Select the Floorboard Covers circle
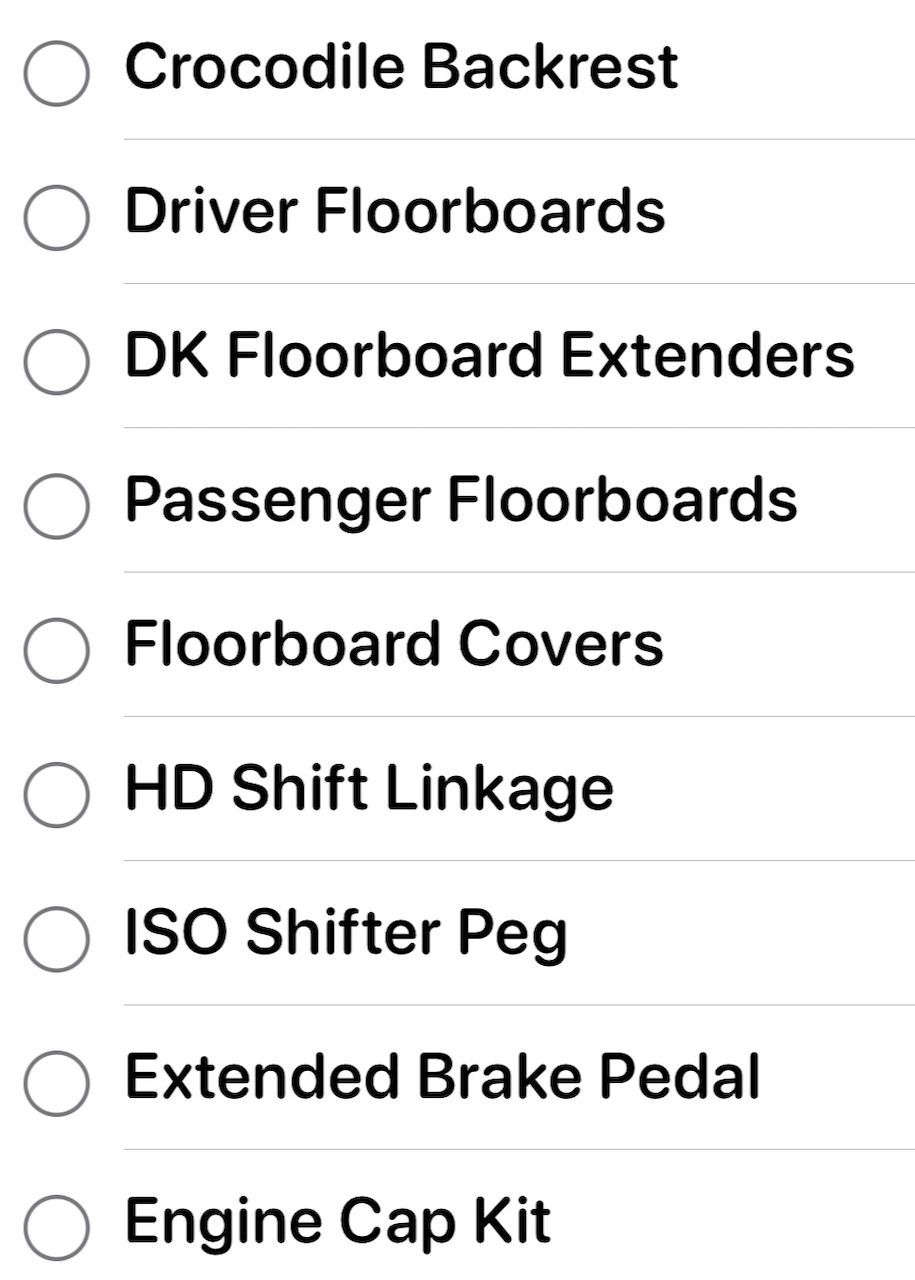 [56, 650]
